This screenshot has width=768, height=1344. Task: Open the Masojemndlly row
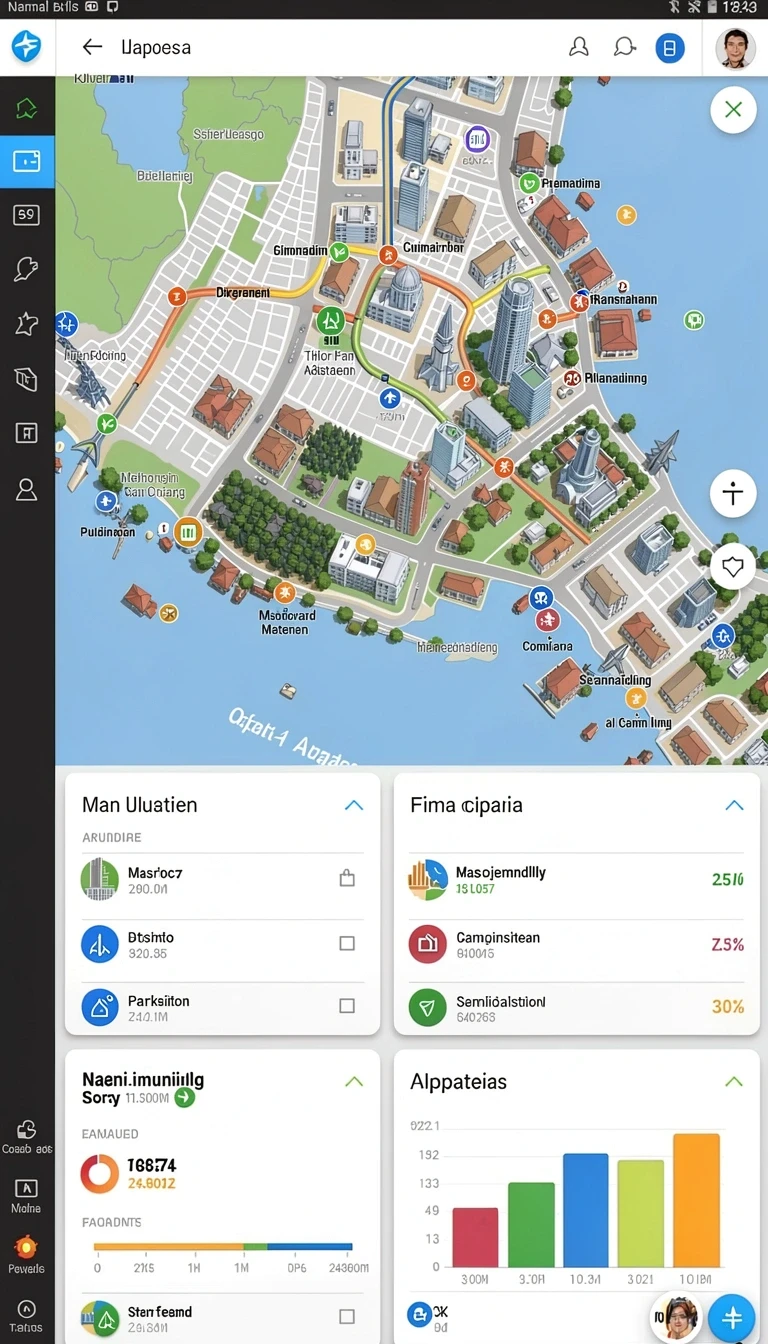tap(577, 880)
